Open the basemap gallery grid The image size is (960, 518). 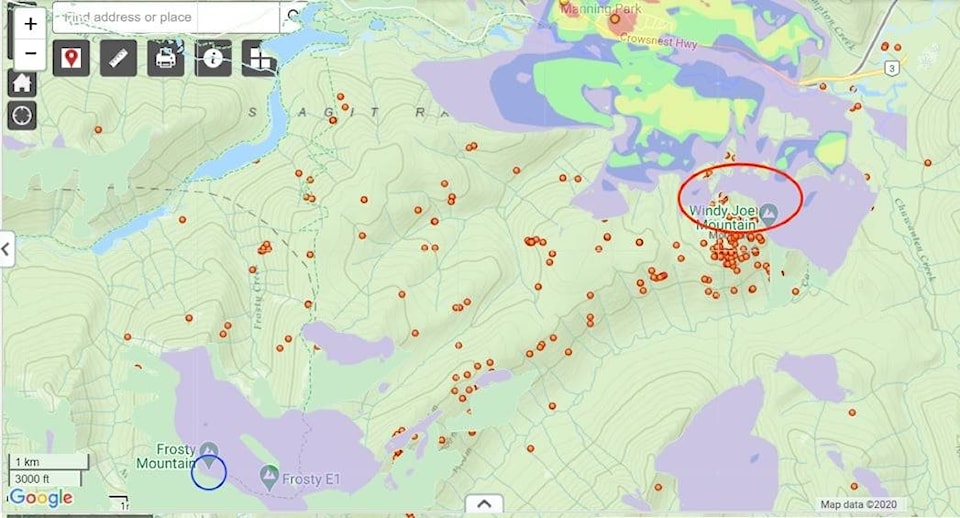coord(260,58)
